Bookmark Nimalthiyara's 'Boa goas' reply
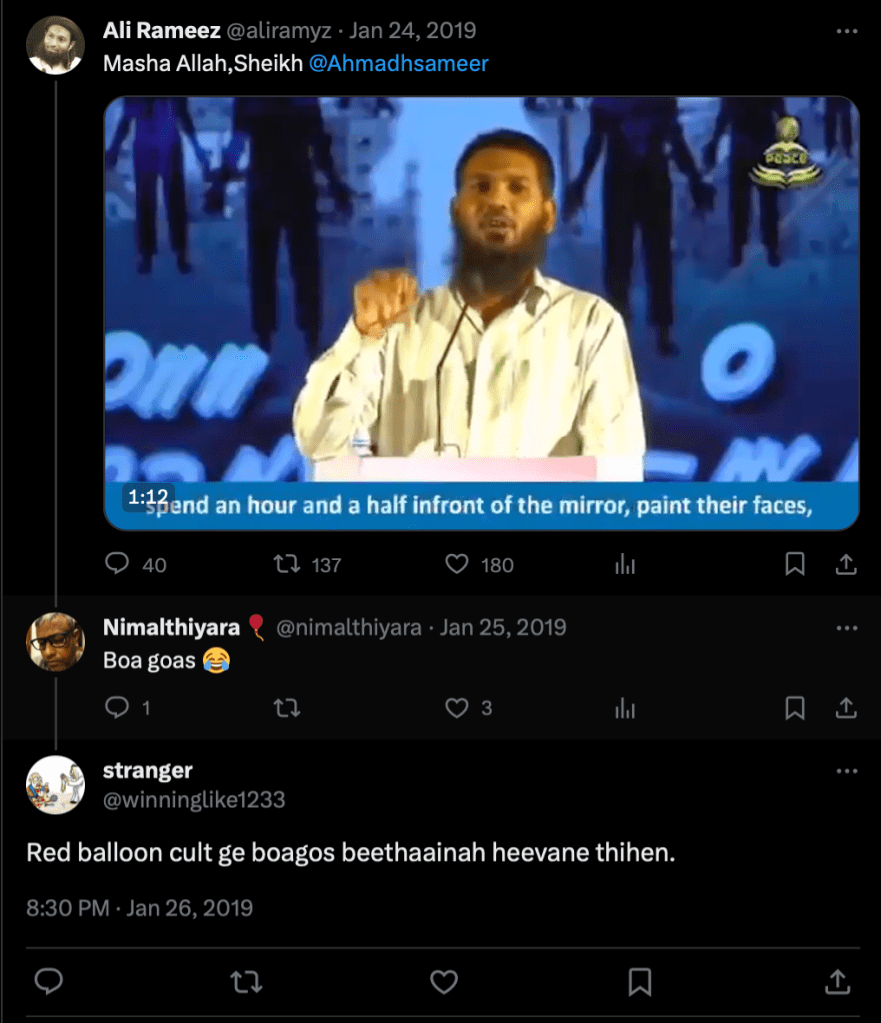 click(x=795, y=708)
